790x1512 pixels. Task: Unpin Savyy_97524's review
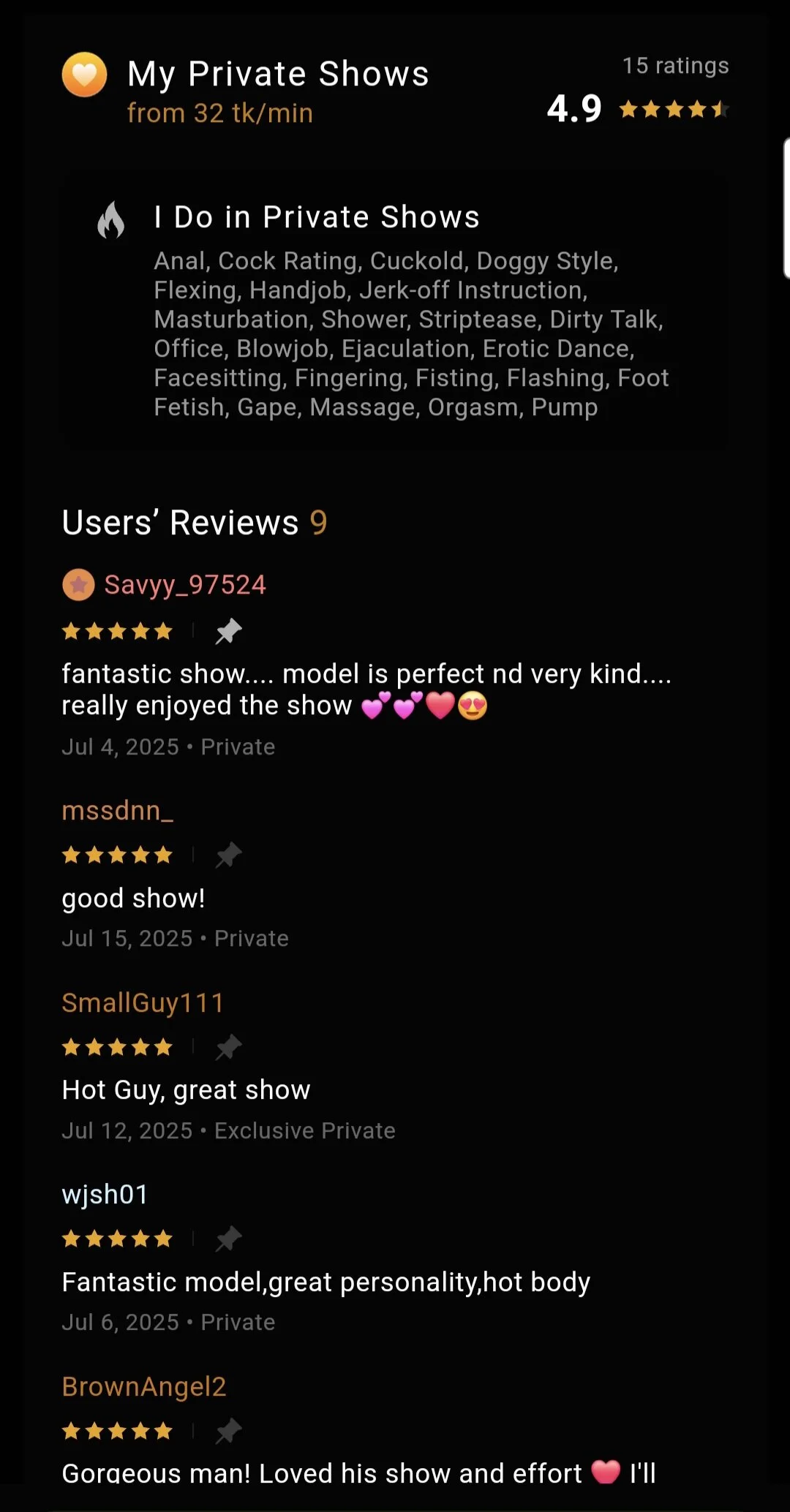click(x=228, y=631)
